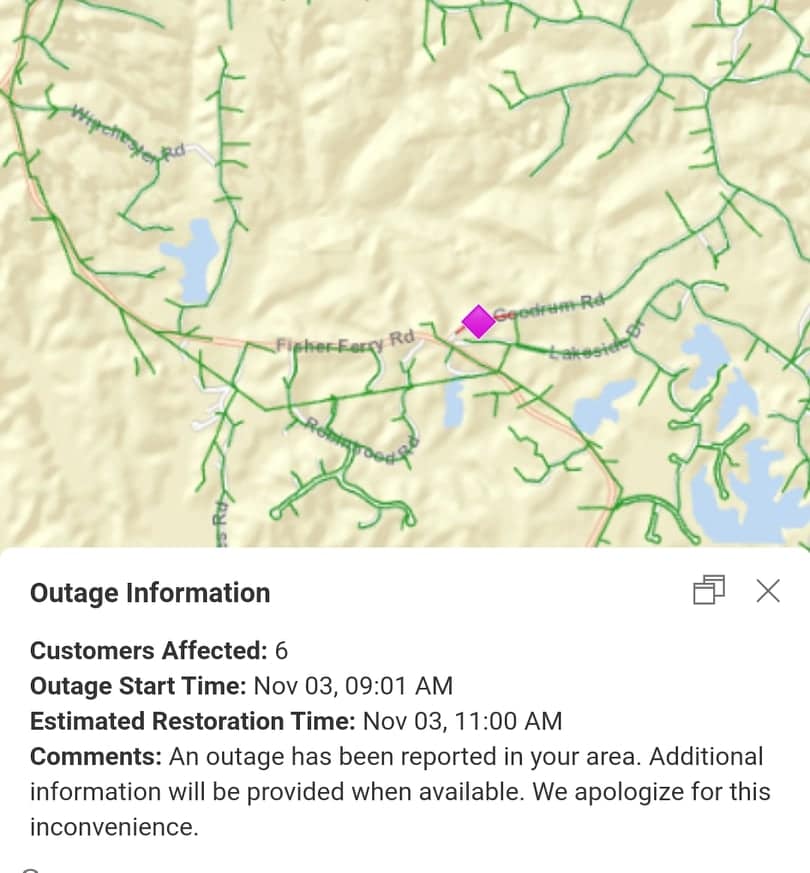This screenshot has height=873, width=810.
Task: Close the Outage Information panel
Action: (767, 591)
